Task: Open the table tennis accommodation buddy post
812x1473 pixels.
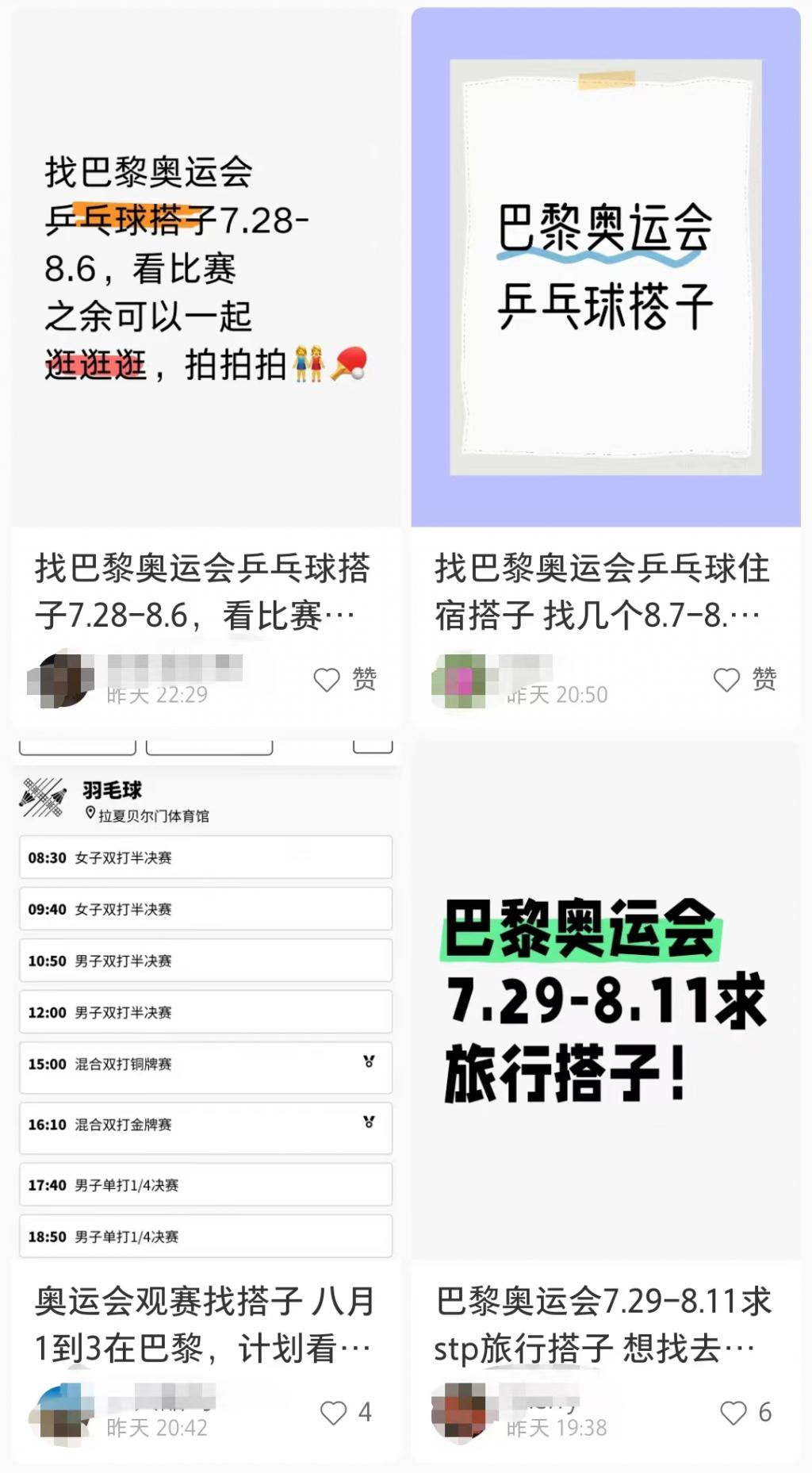Action: pos(603,591)
